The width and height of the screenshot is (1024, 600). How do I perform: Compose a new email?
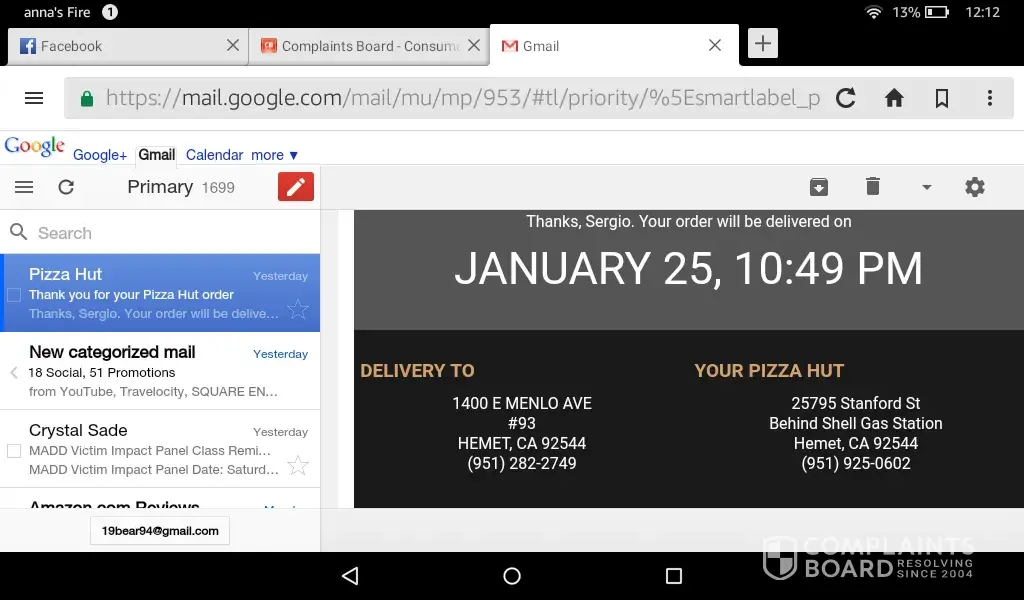(x=296, y=187)
